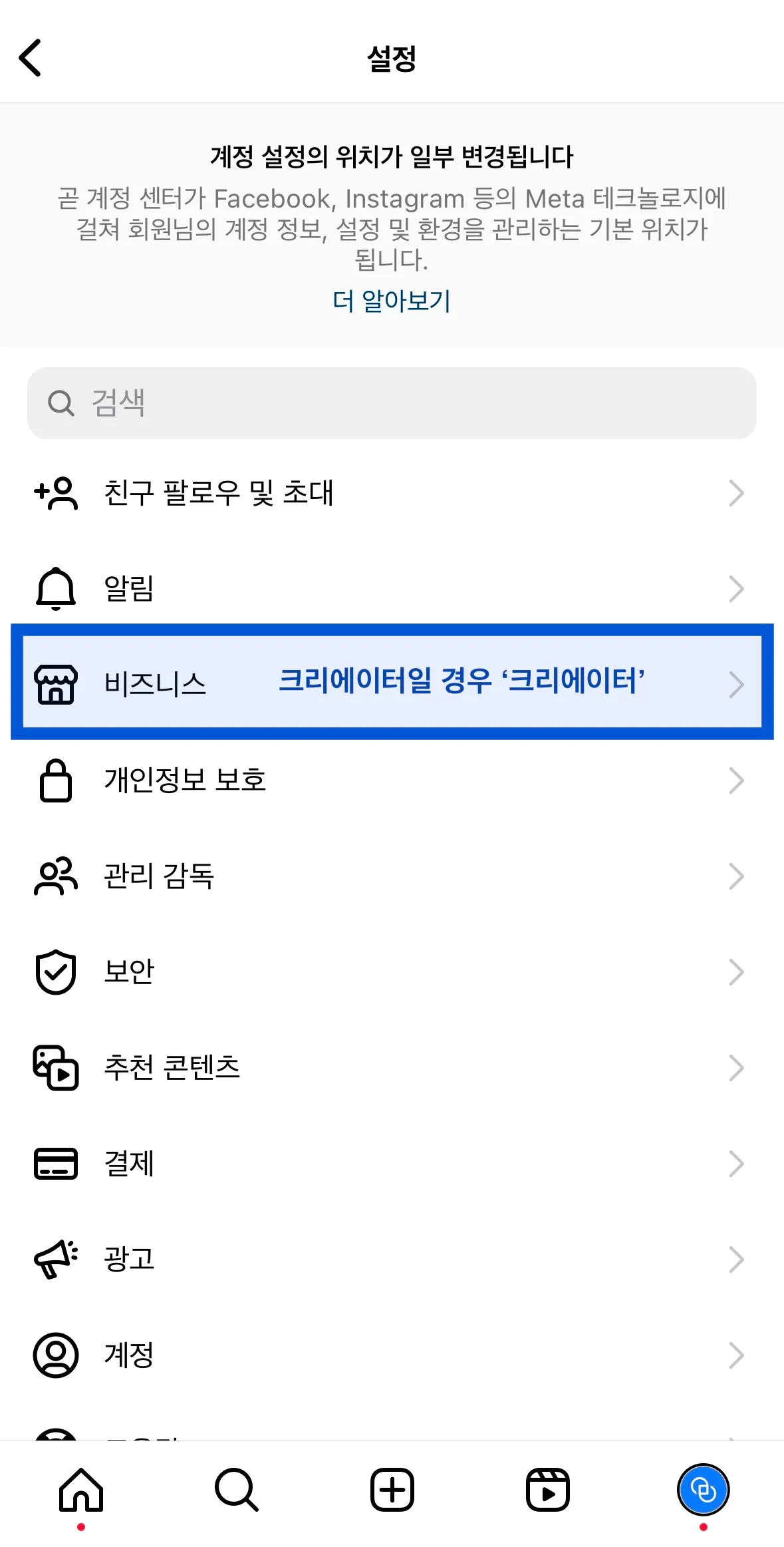Open the 관리 감독 row

(392, 876)
